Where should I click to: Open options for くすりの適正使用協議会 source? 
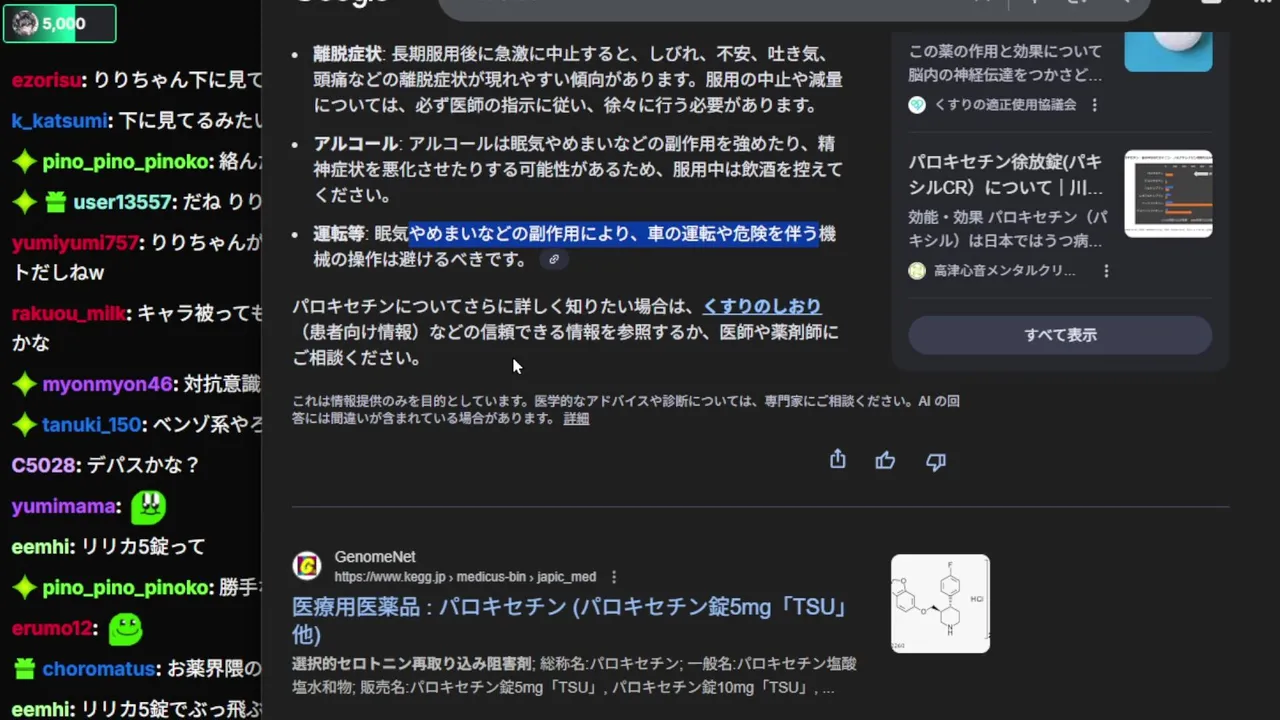click(x=1094, y=105)
